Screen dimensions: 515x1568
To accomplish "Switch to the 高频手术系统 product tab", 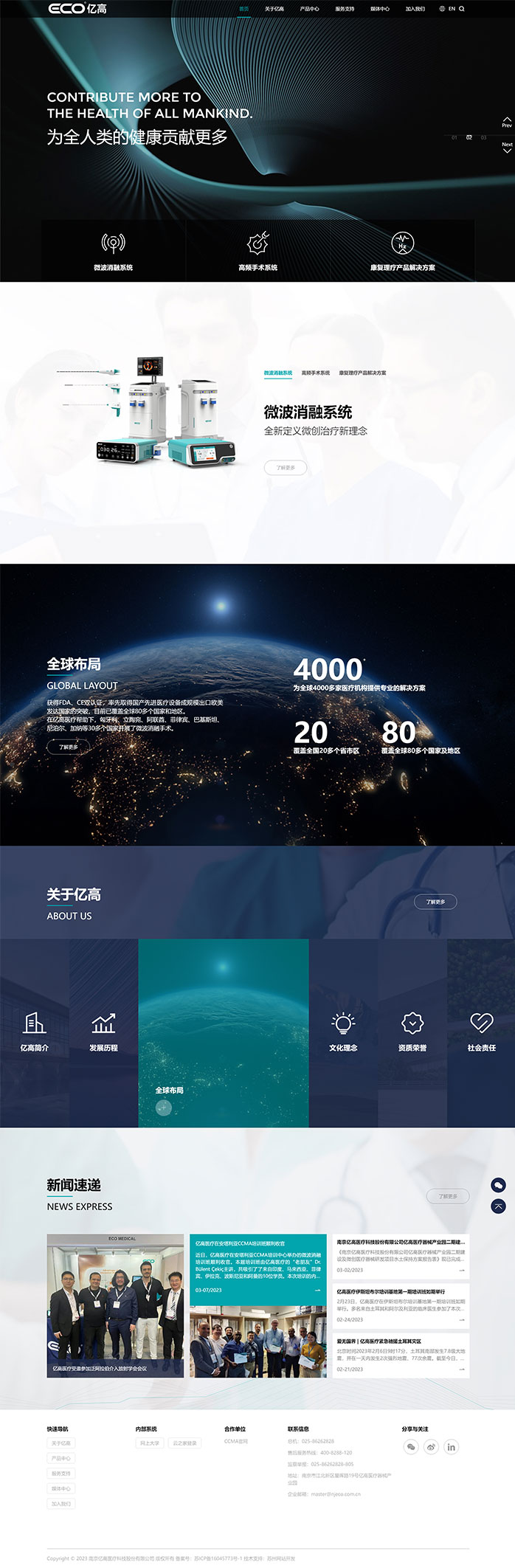I will (x=315, y=373).
